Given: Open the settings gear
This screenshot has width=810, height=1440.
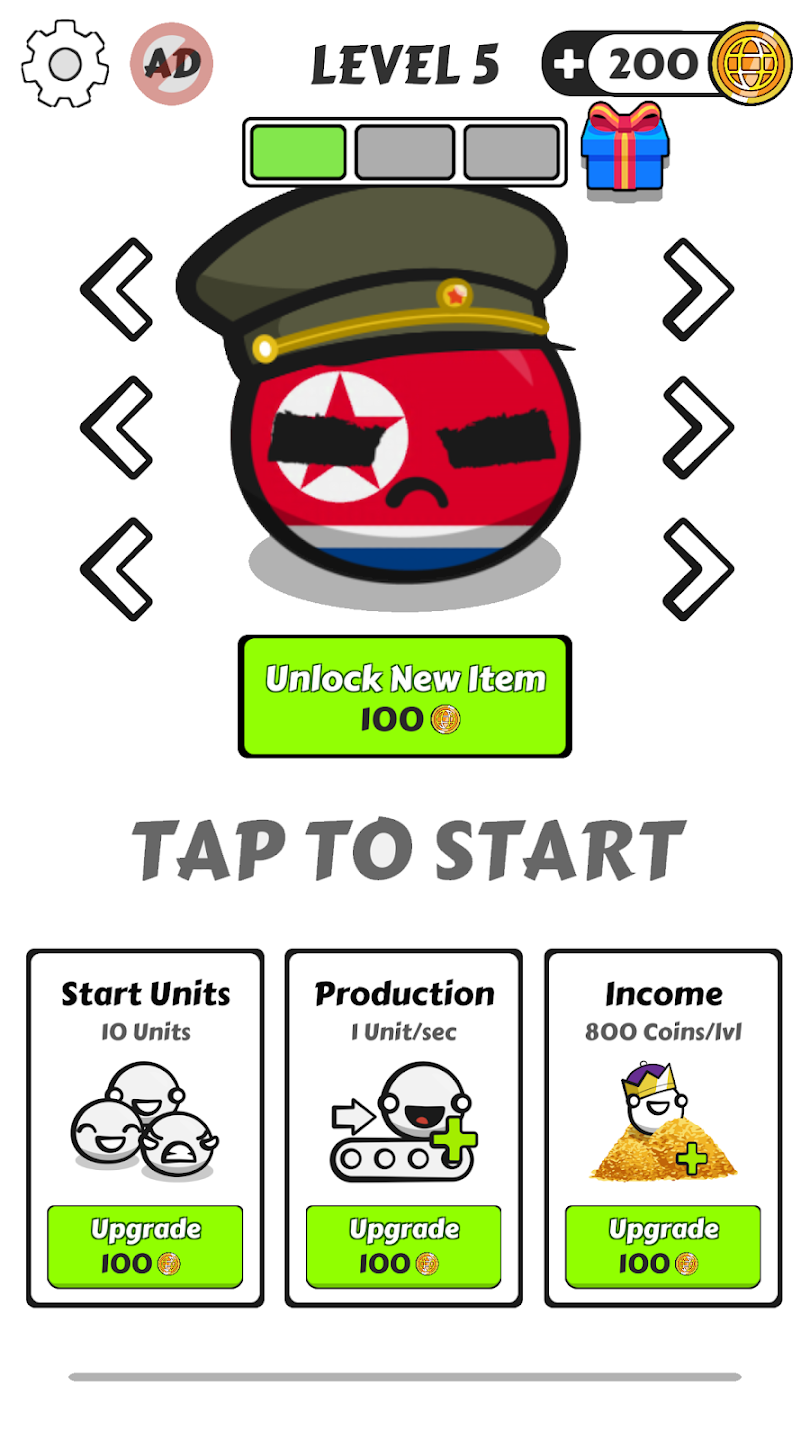Looking at the screenshot, I should 64,64.
